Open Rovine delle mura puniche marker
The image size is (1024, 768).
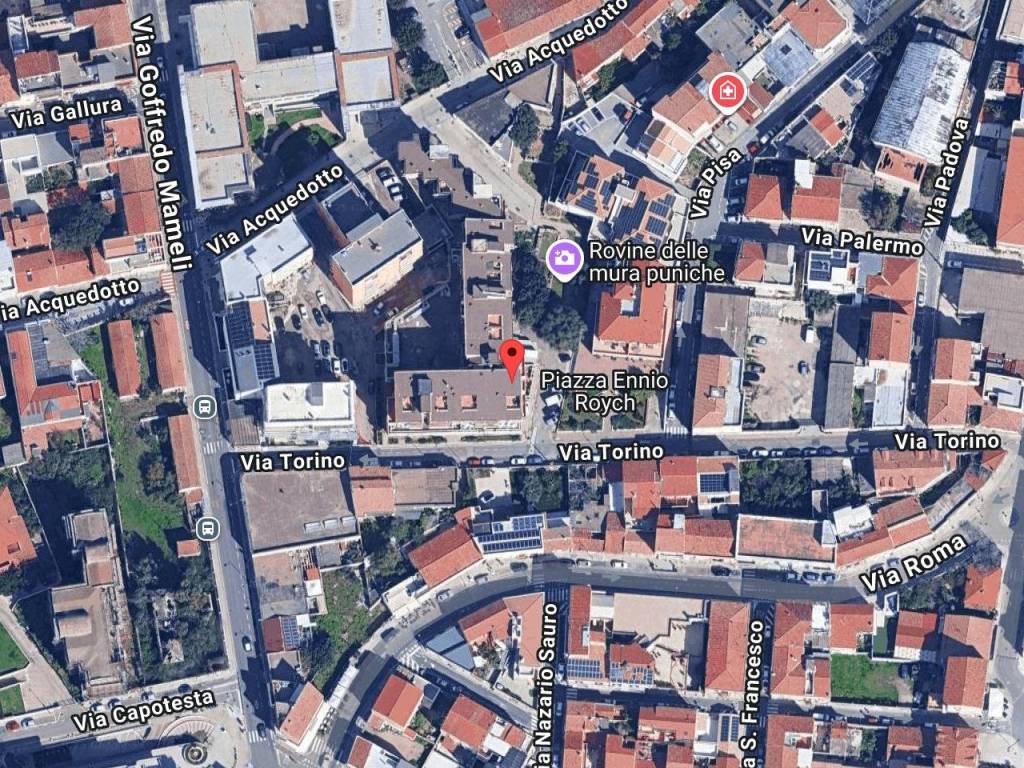[x=565, y=259]
